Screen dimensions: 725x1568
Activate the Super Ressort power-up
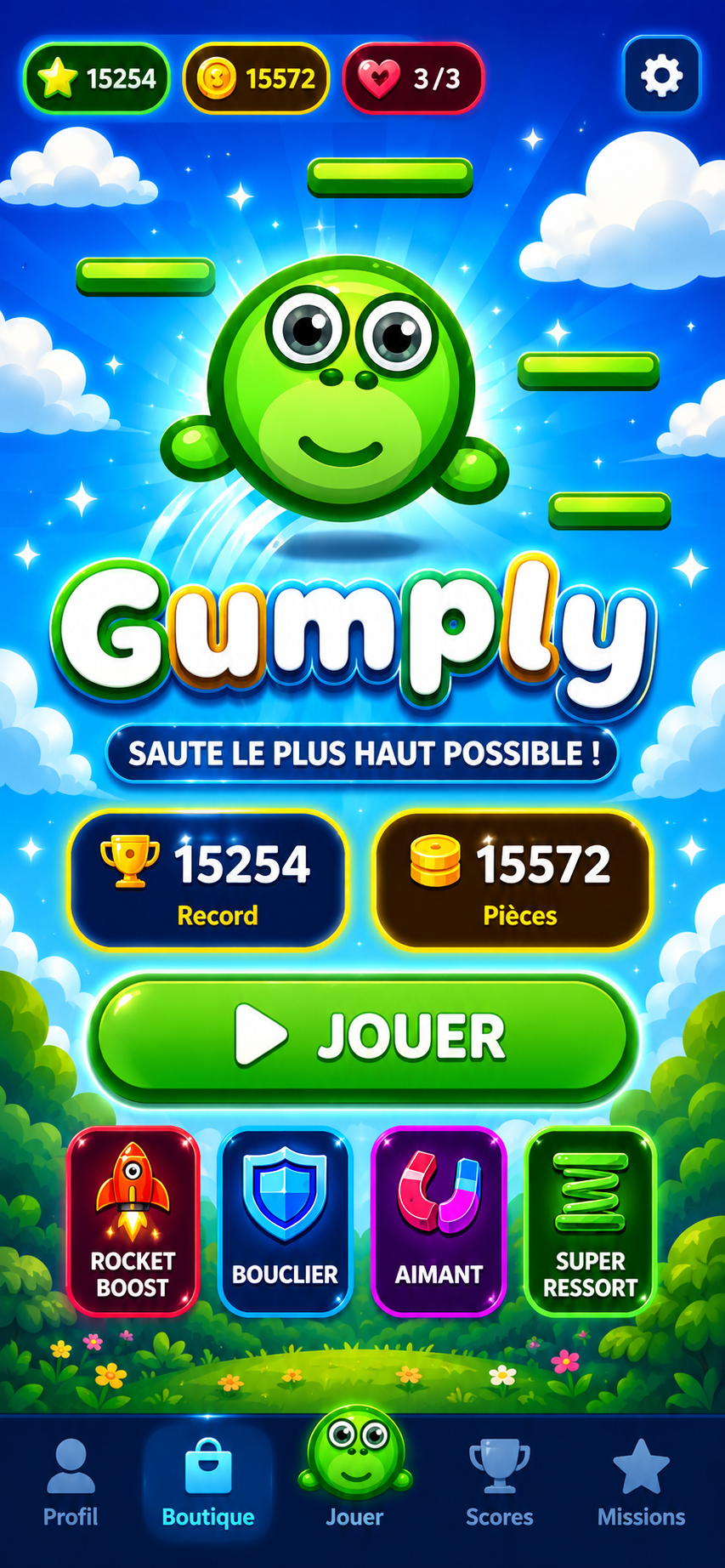tap(591, 1221)
